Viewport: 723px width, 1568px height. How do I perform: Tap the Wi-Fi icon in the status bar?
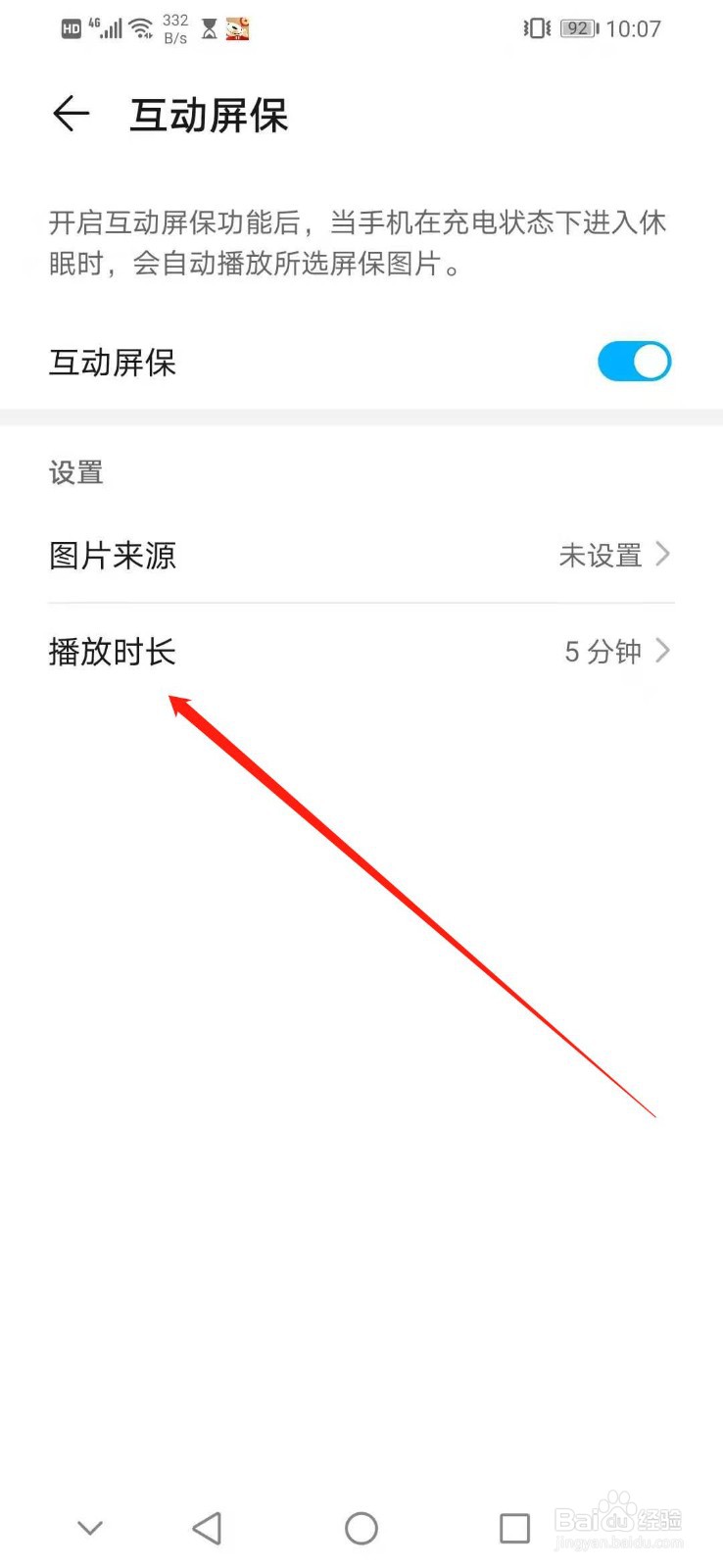(141, 27)
